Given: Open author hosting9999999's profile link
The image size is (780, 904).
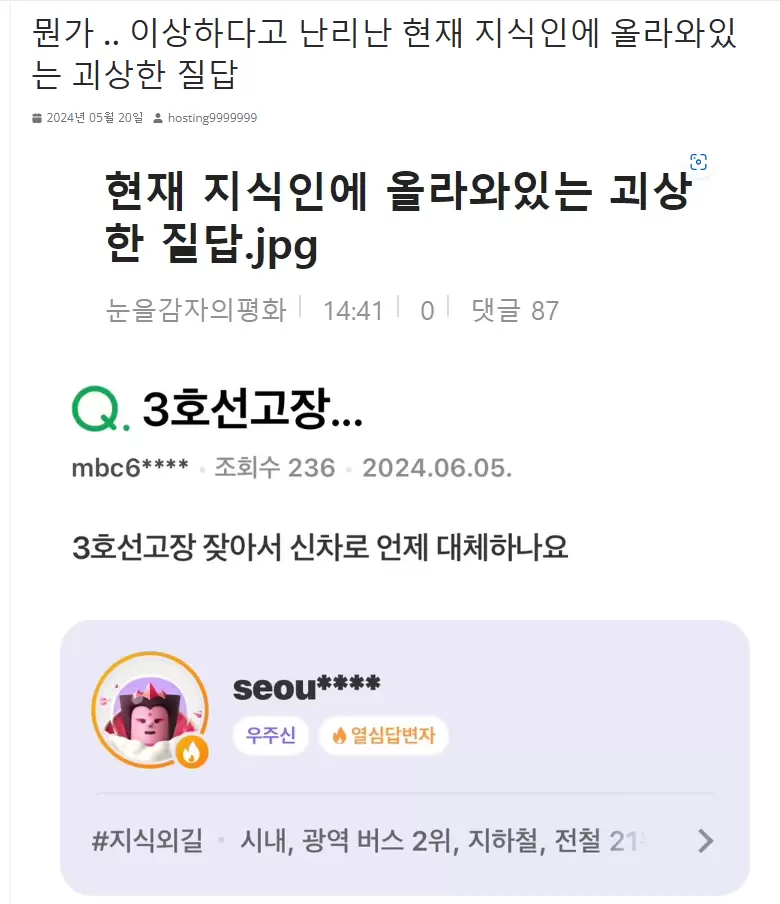Looking at the screenshot, I should pyautogui.click(x=211, y=118).
